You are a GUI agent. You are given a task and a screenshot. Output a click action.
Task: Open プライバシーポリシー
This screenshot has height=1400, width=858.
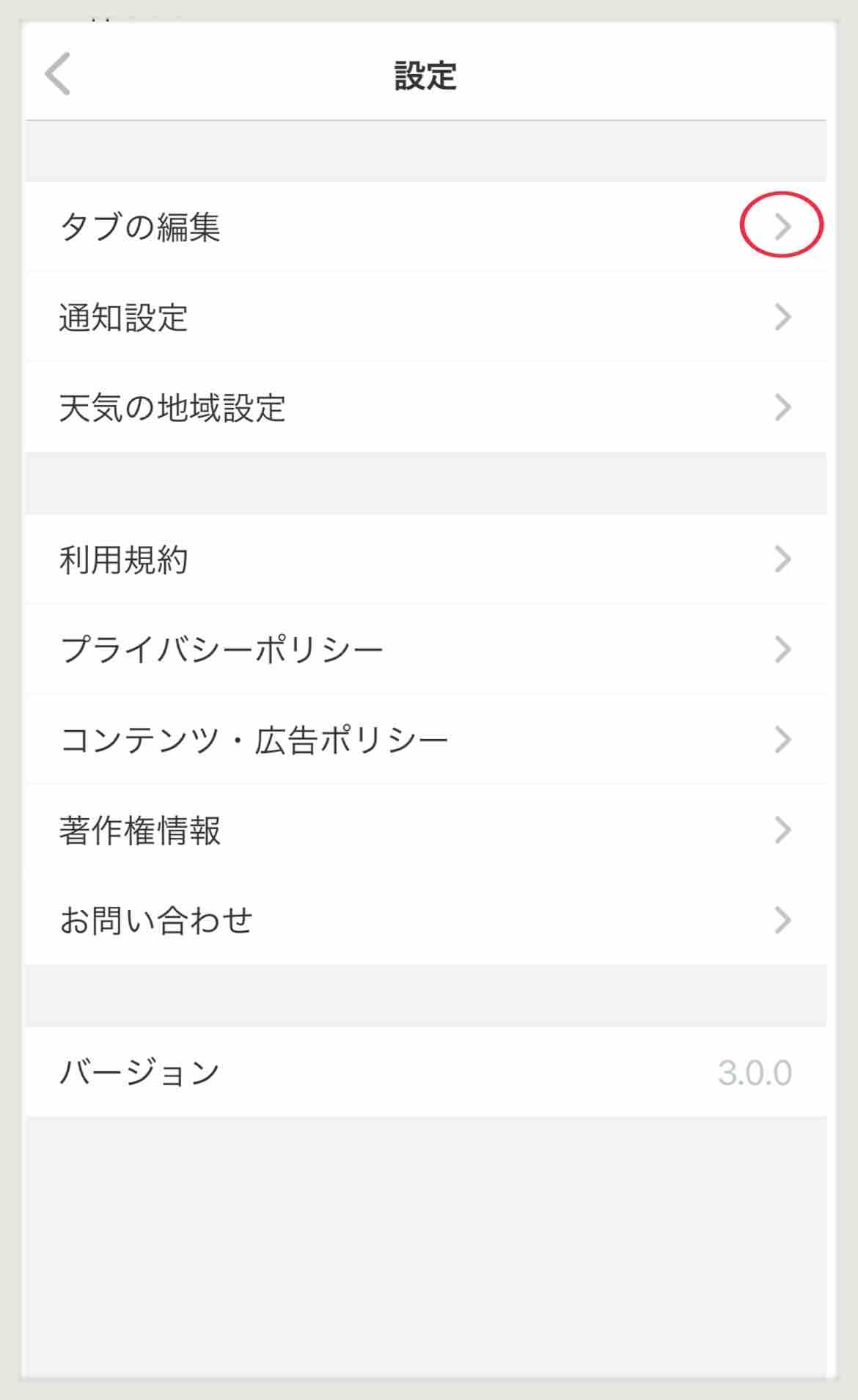(425, 649)
